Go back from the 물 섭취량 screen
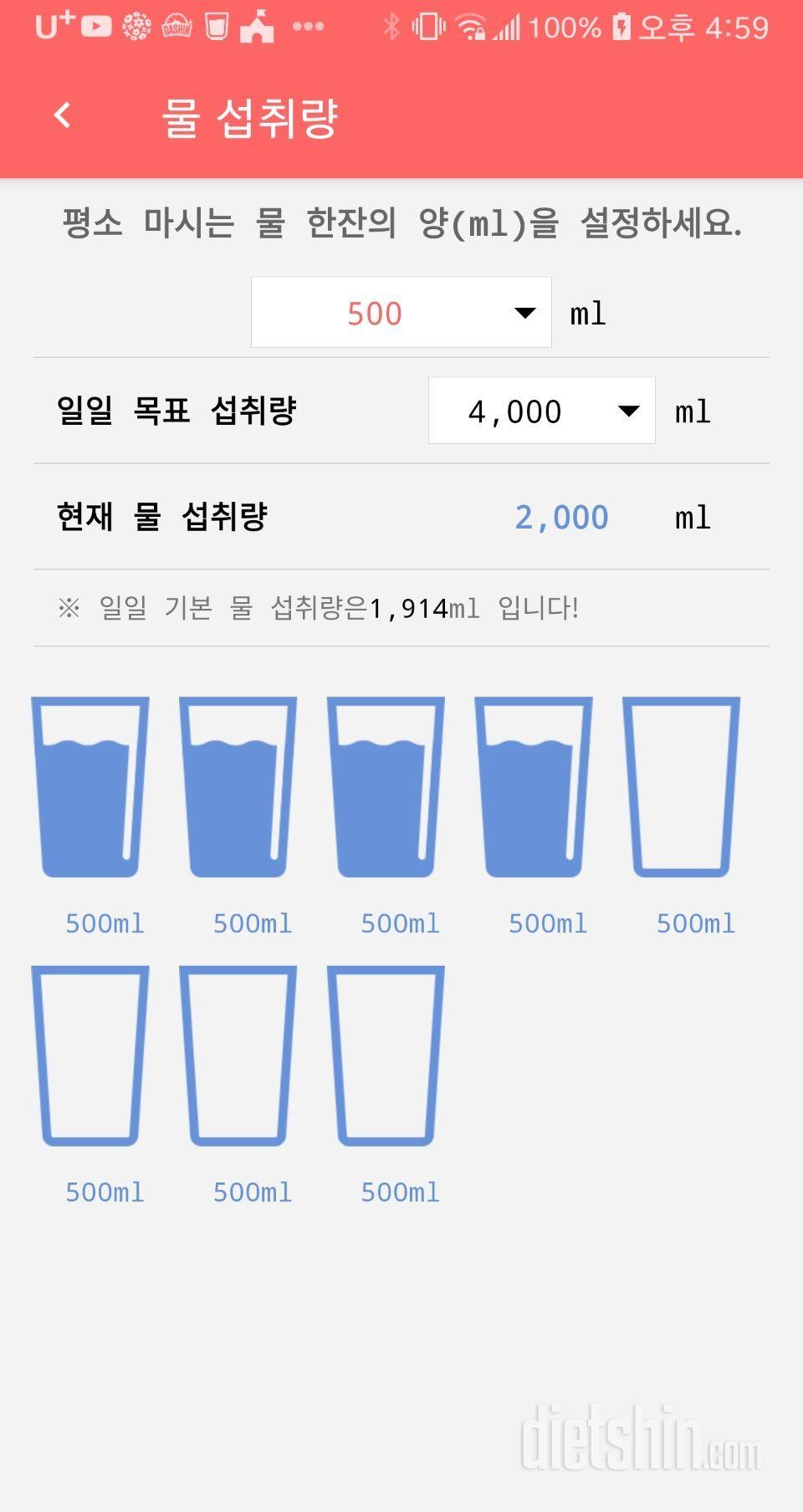Screen dimensions: 803x1512 [x=63, y=115]
